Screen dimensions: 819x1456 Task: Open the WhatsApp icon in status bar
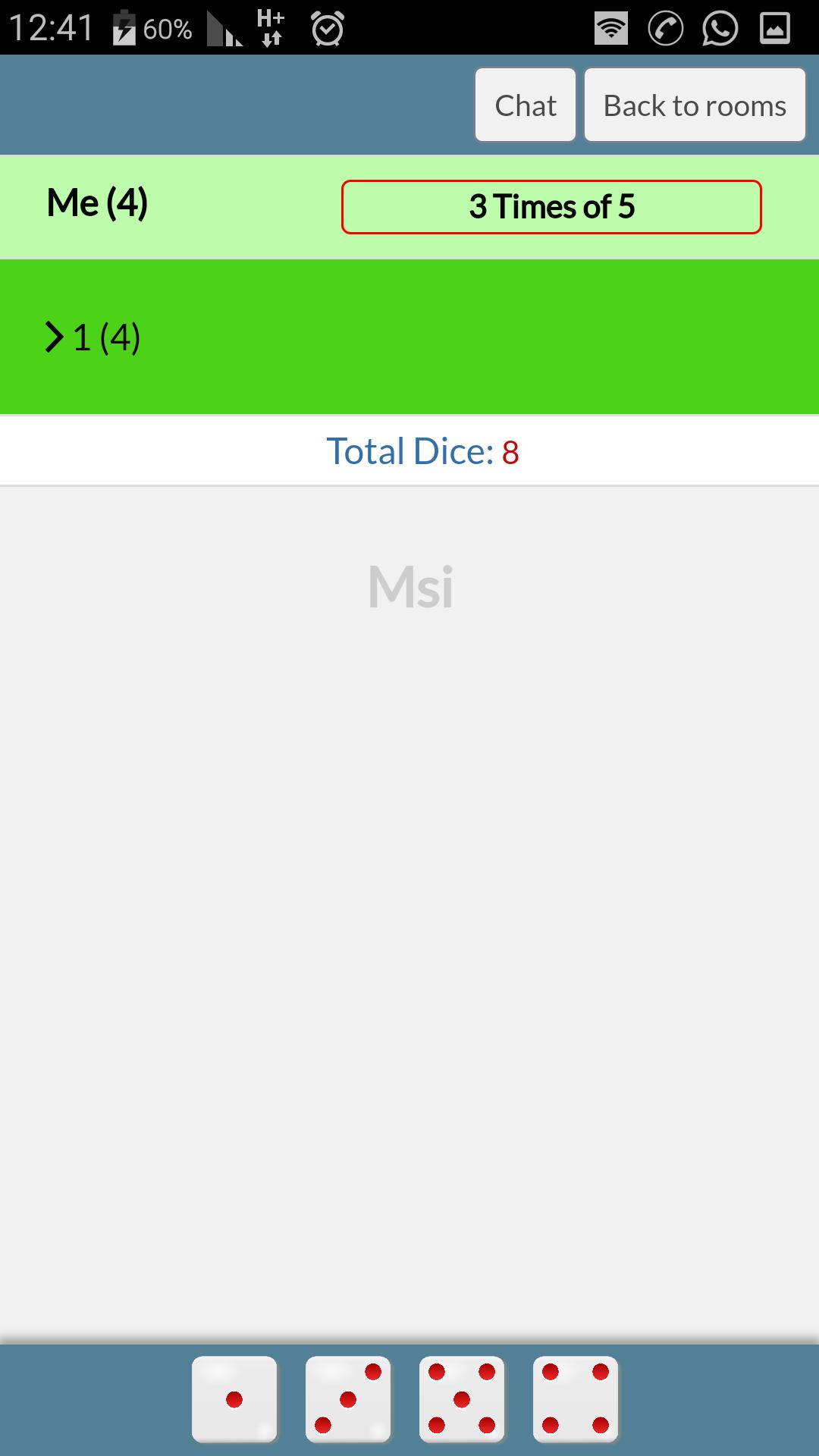pos(719,30)
